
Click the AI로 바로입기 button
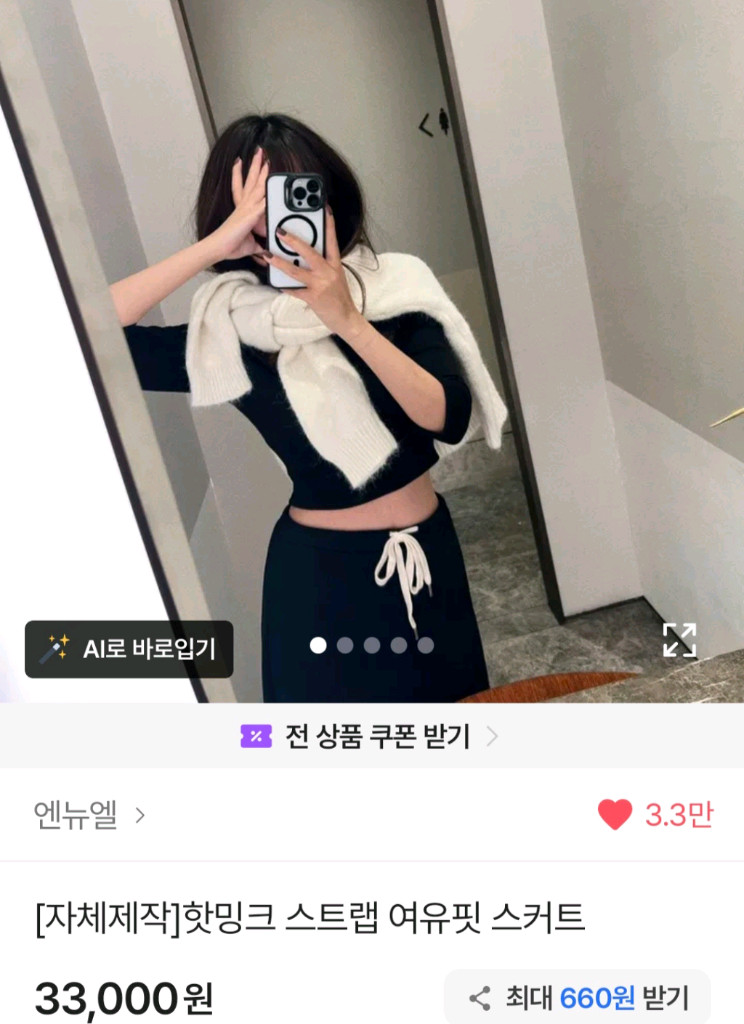pos(128,647)
